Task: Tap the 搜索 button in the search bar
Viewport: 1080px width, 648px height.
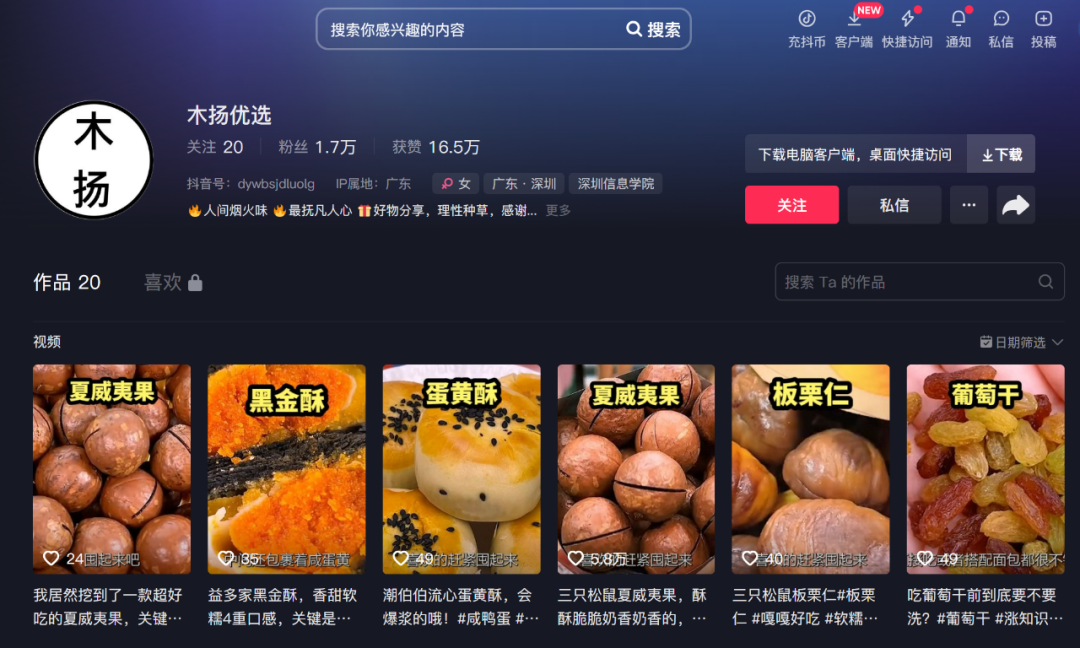Action: click(654, 30)
